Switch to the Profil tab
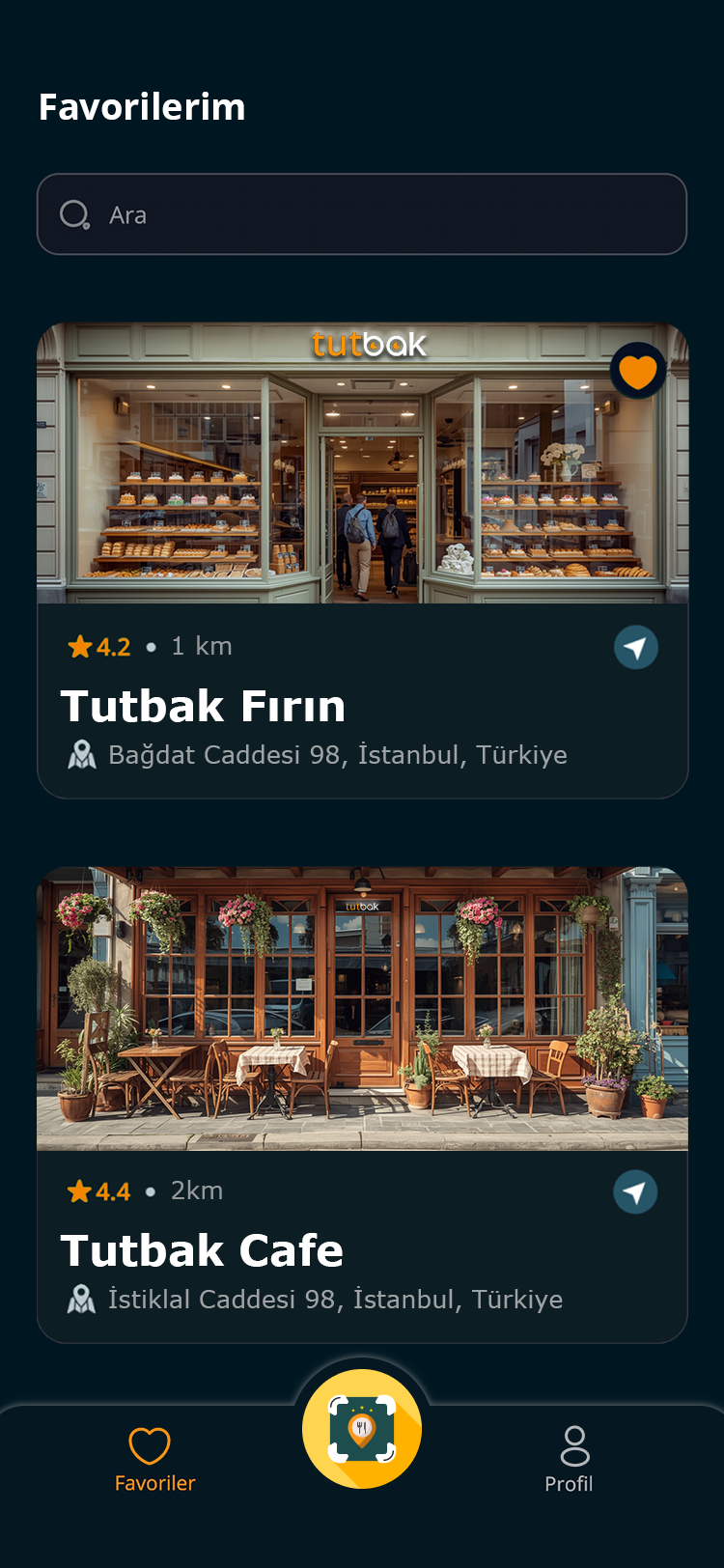 (570, 1460)
